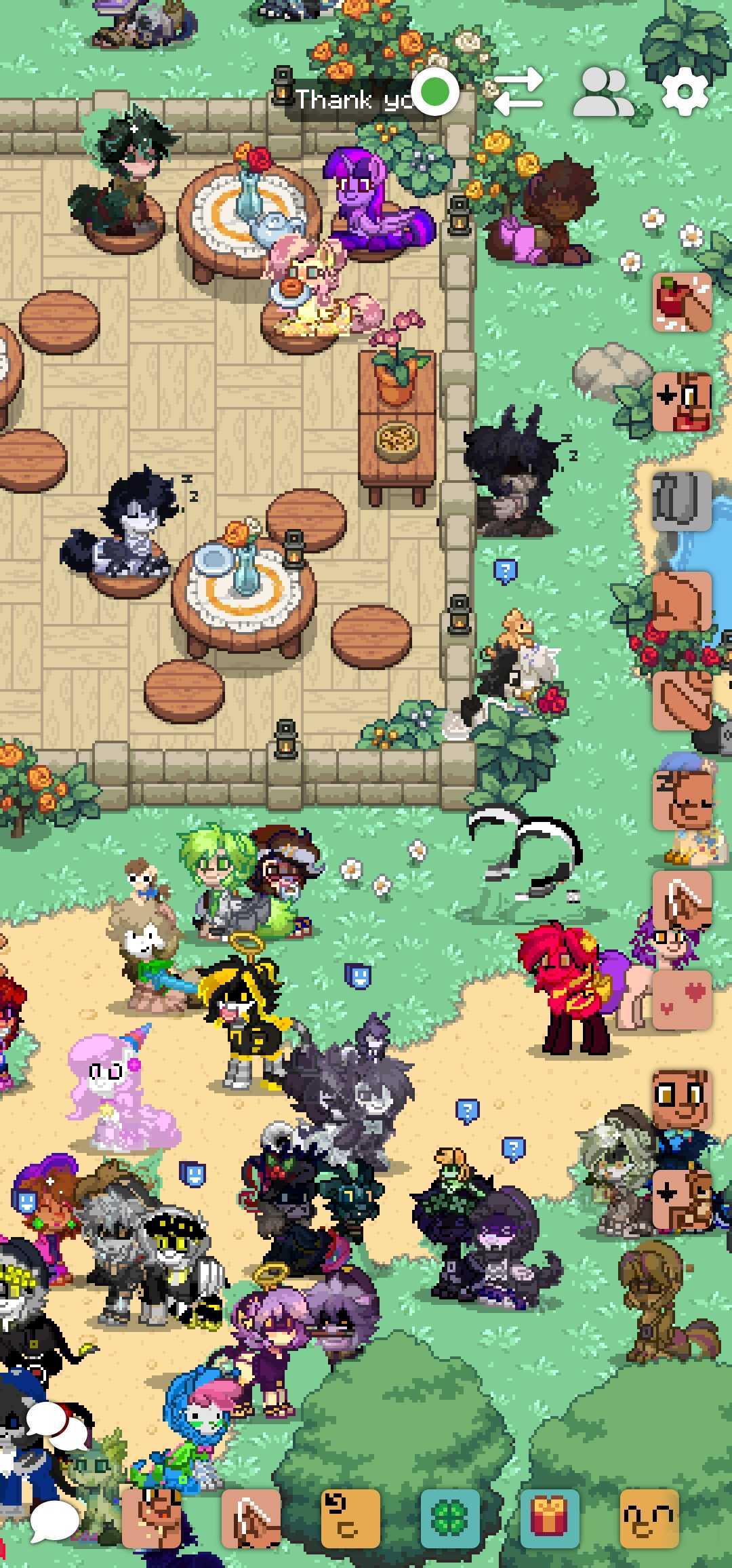Tap the drooling mouth action button
This screenshot has width=732, height=1568.
pos(151,1519)
